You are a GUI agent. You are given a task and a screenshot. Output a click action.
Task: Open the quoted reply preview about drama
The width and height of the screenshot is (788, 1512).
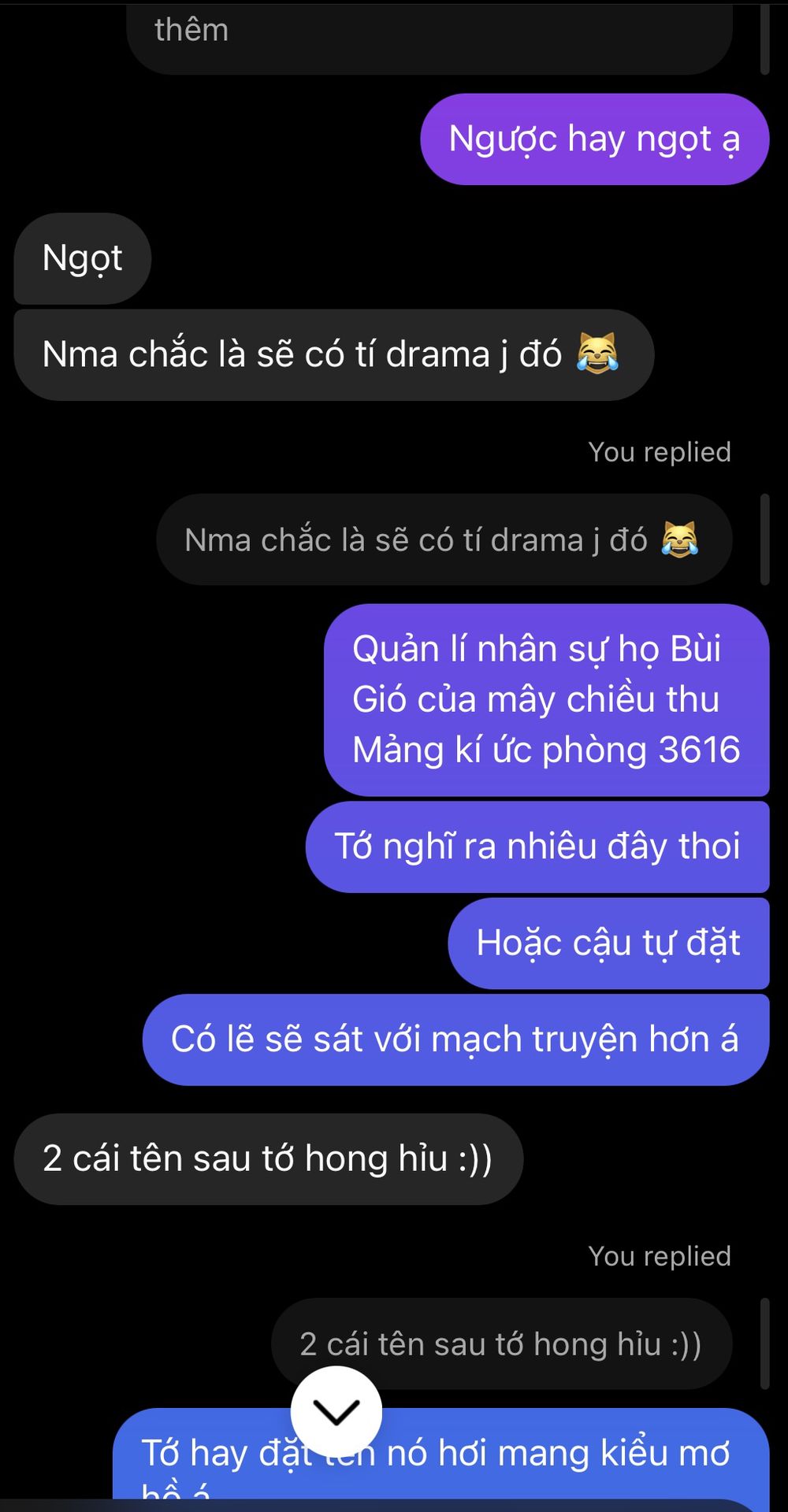click(x=444, y=540)
